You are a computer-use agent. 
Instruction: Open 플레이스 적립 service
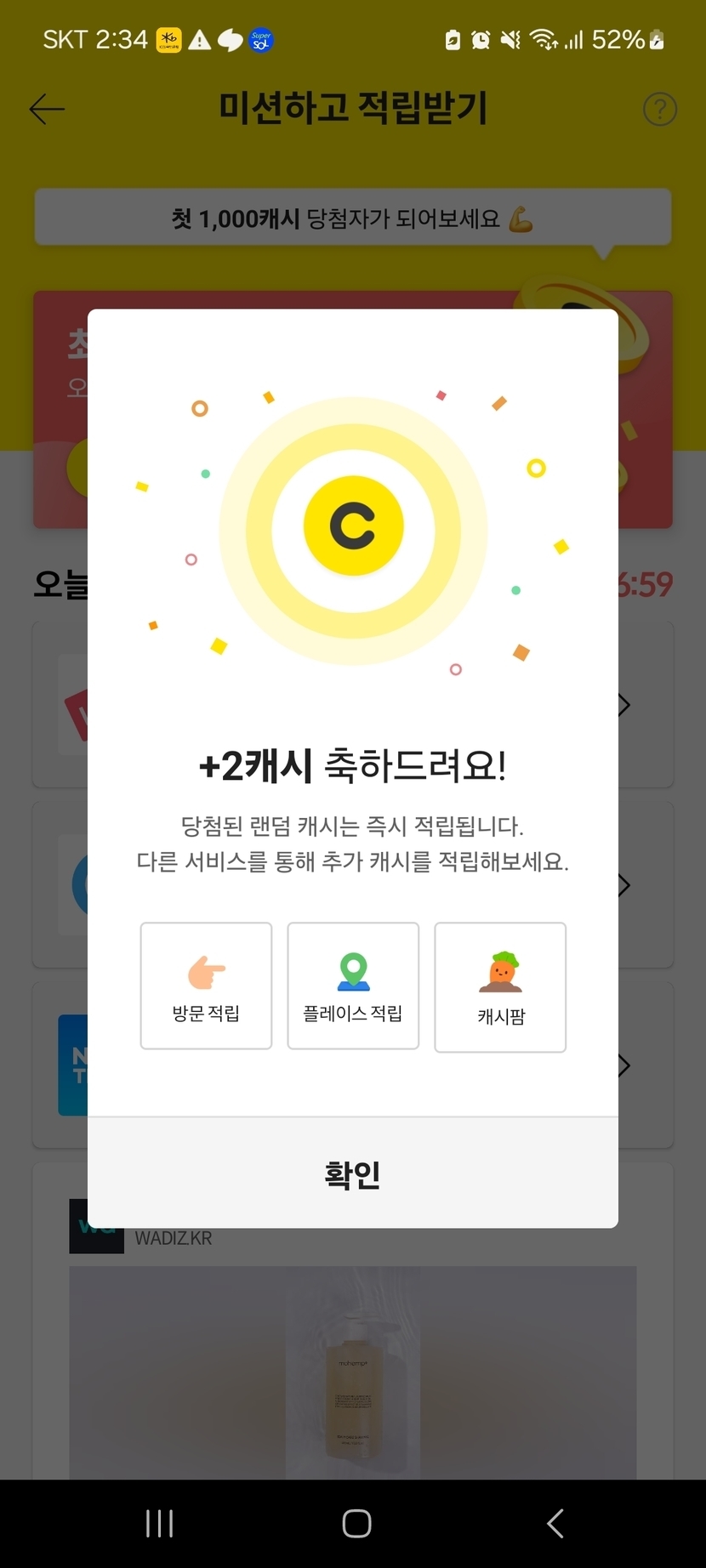click(353, 986)
